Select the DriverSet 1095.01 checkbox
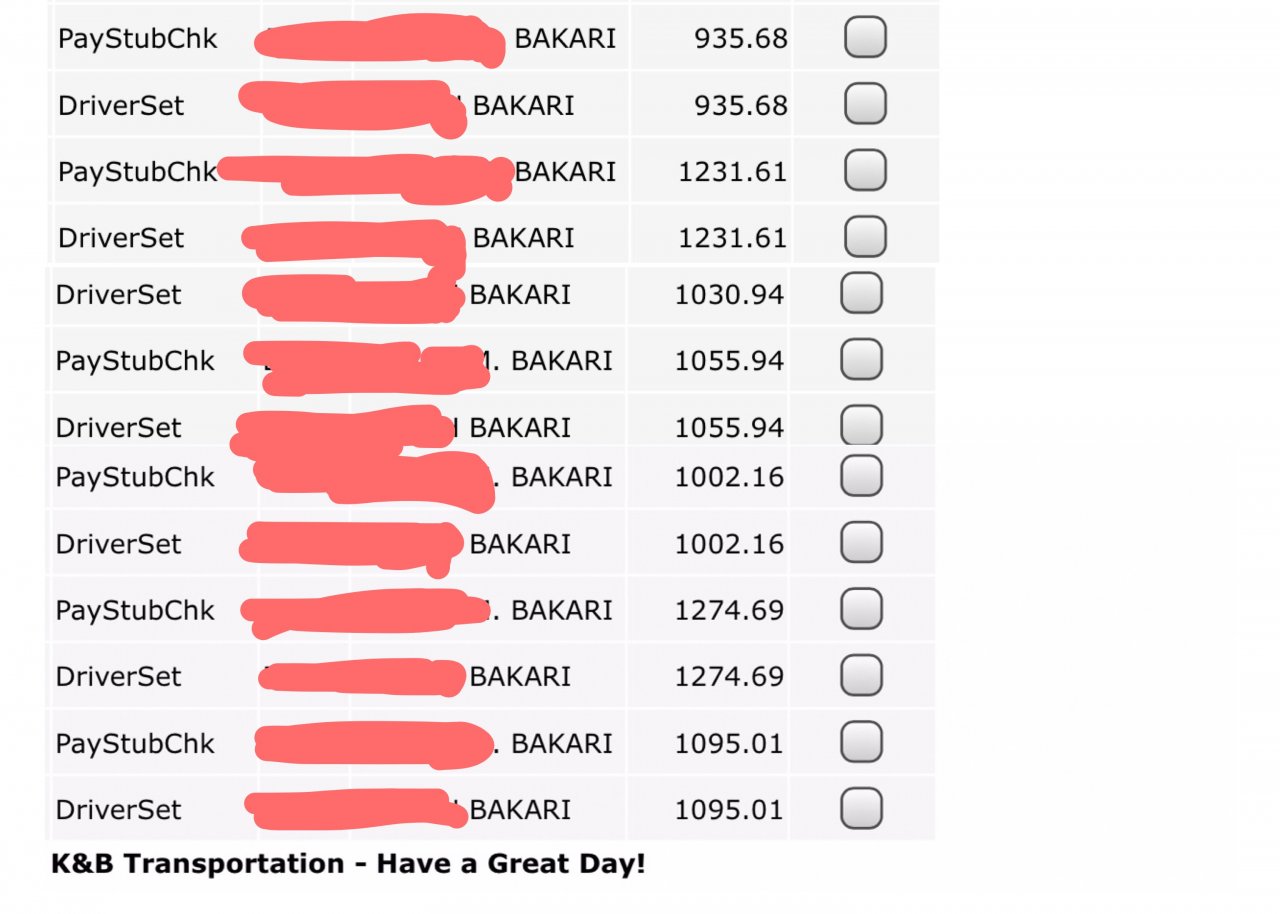 (x=861, y=809)
